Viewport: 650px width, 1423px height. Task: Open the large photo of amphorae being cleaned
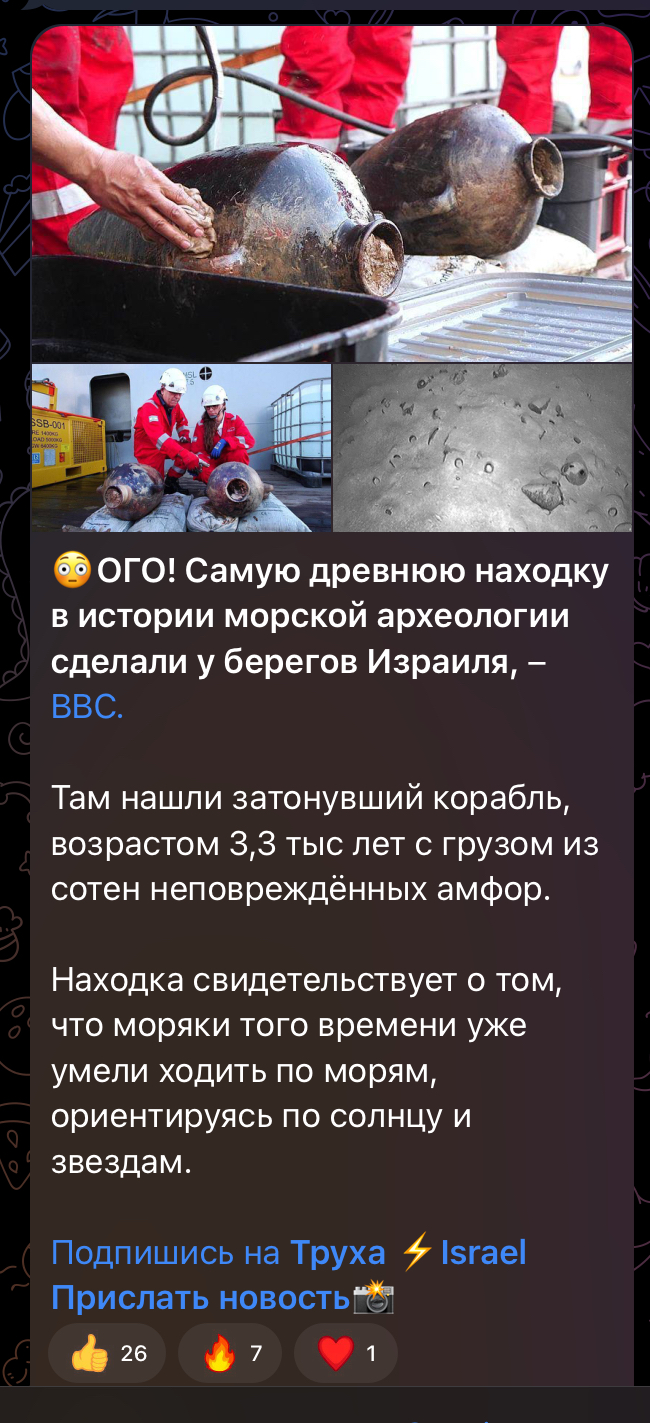331,193
